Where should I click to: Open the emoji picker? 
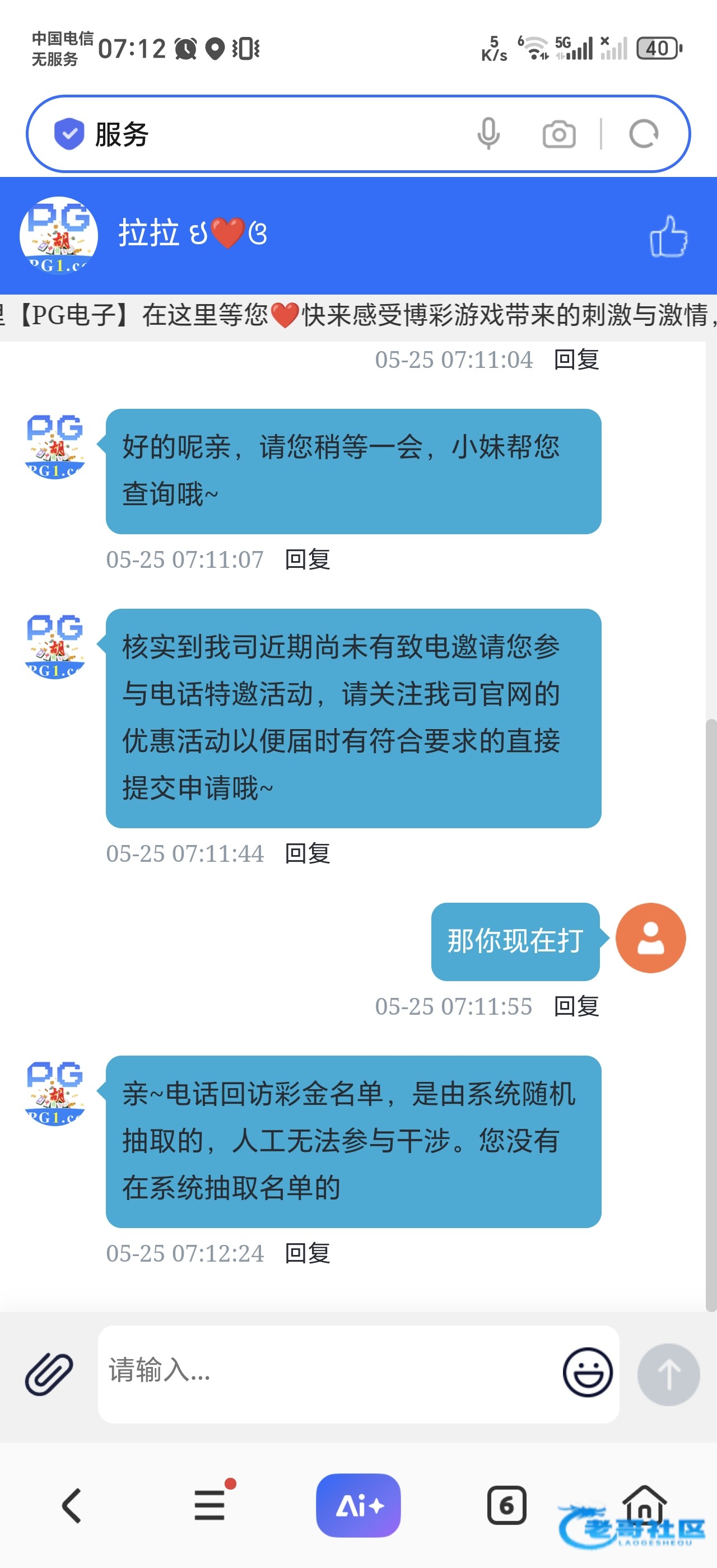click(x=588, y=1373)
